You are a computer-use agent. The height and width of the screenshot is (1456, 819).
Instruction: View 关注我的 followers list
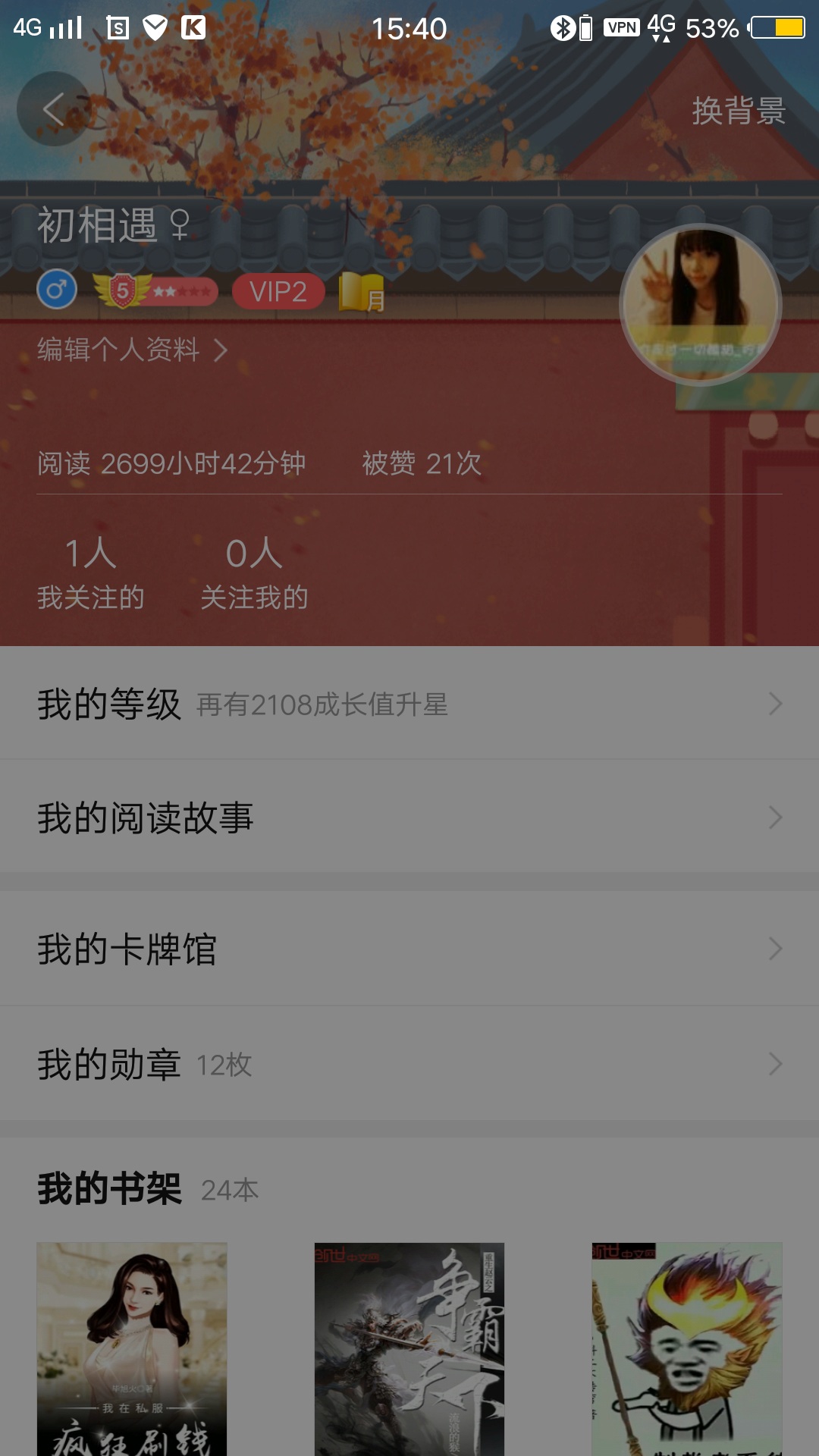254,574
